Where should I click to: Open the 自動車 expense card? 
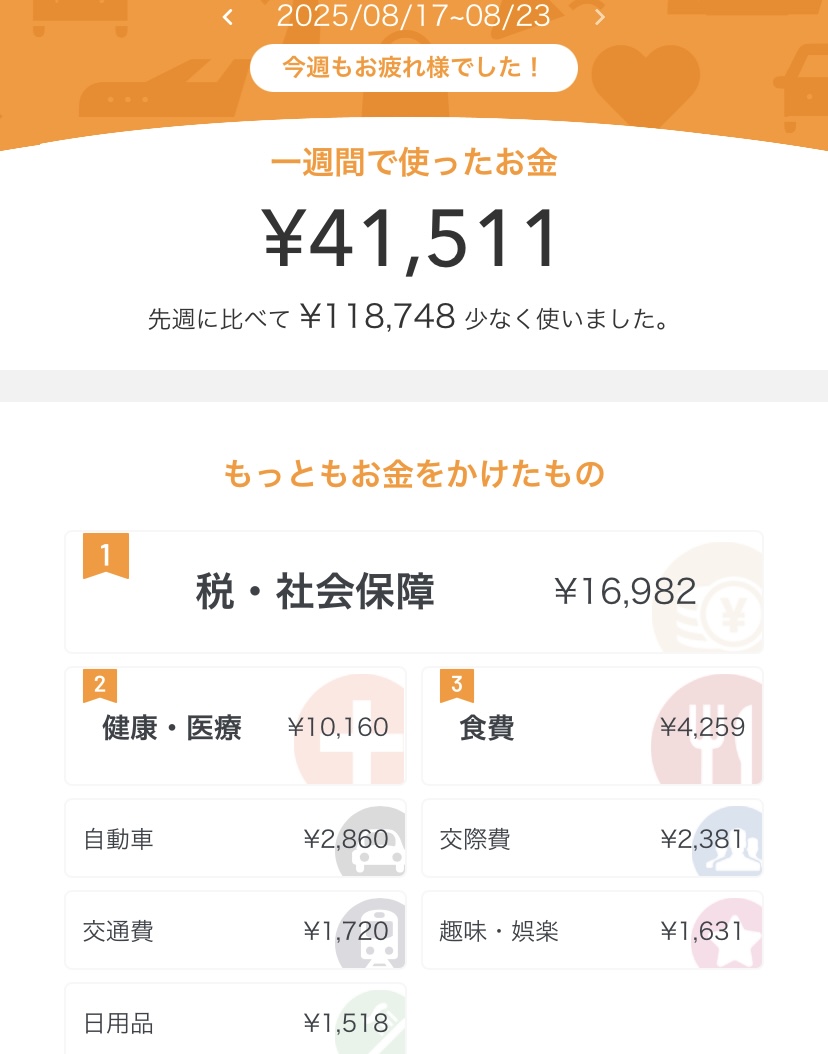pyautogui.click(x=235, y=839)
